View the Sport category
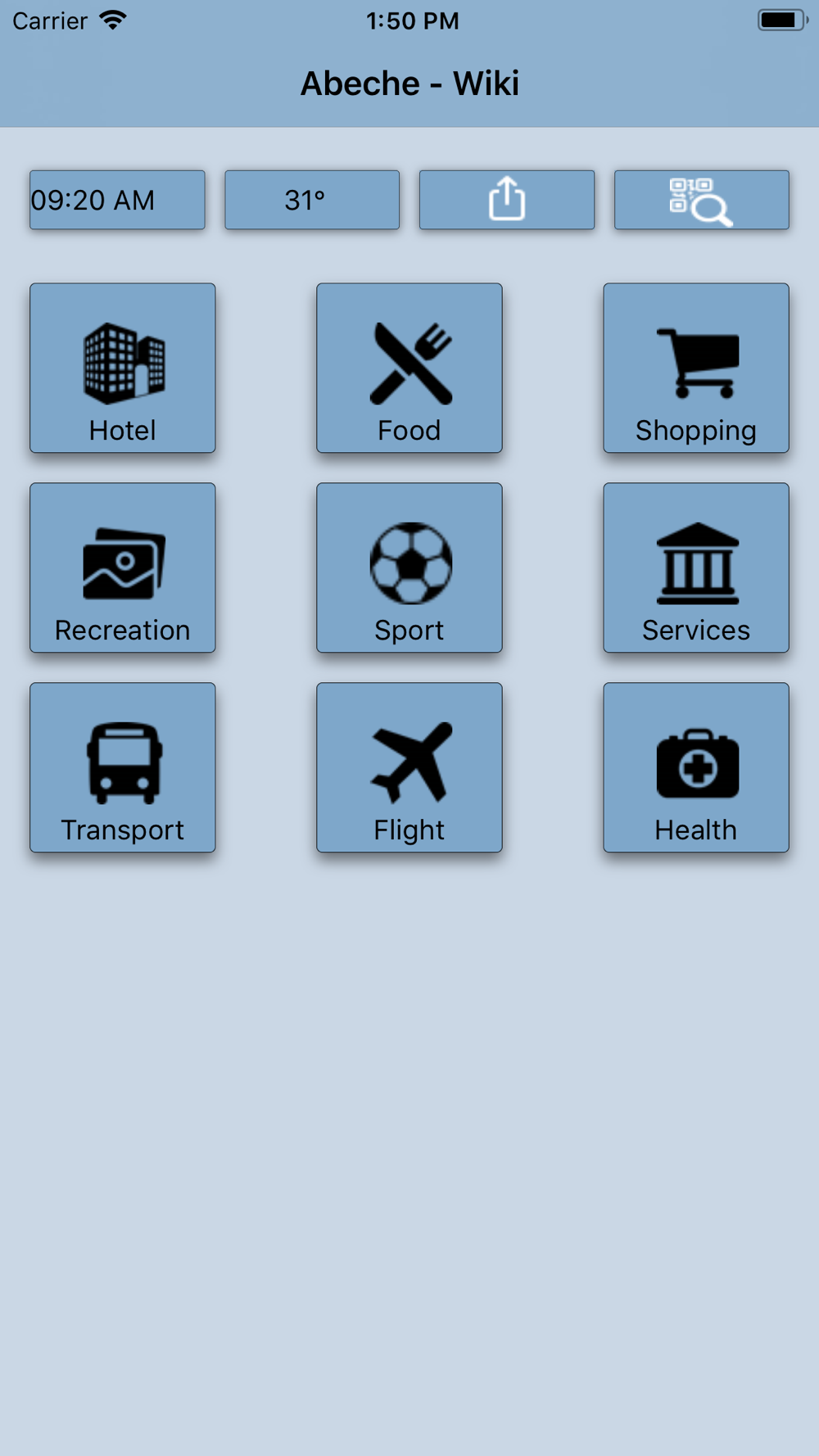The image size is (819, 1456). (x=409, y=567)
